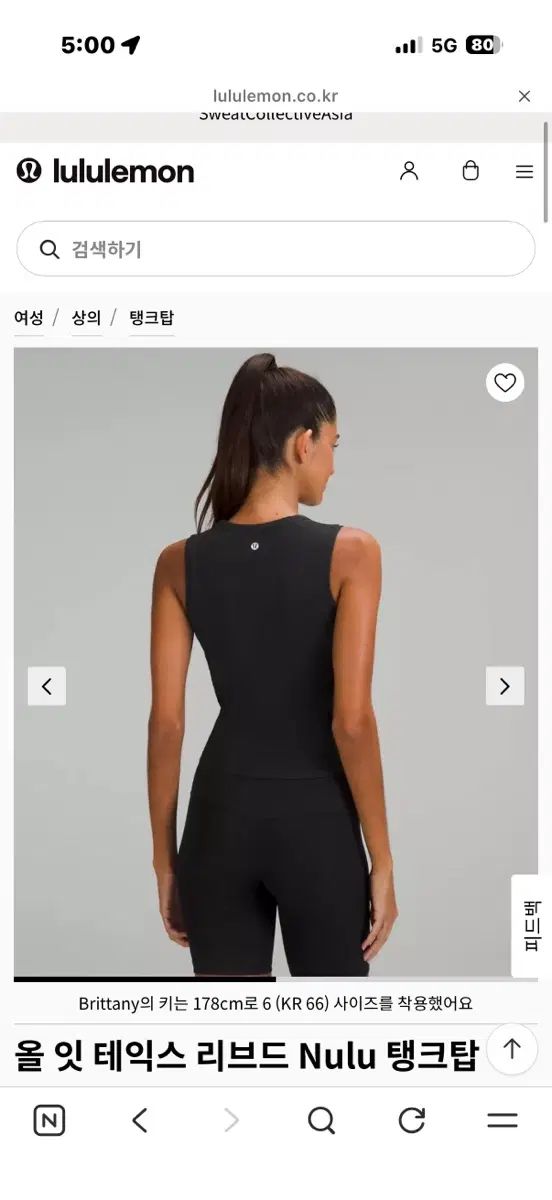Open the browser menu in the bottom toolbar
The image size is (552, 1200).
coord(502,1121)
